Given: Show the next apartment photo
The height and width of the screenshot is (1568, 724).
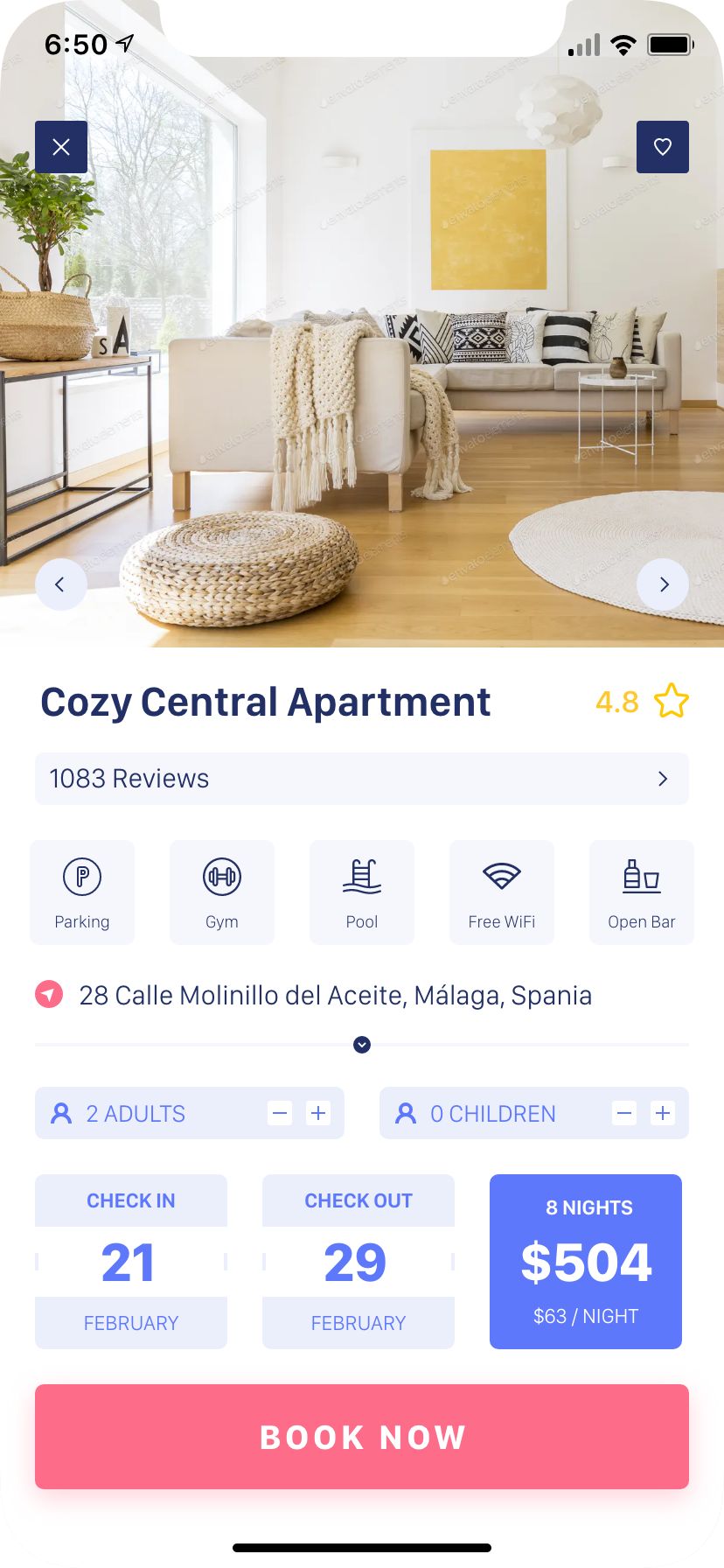Looking at the screenshot, I should click(663, 584).
